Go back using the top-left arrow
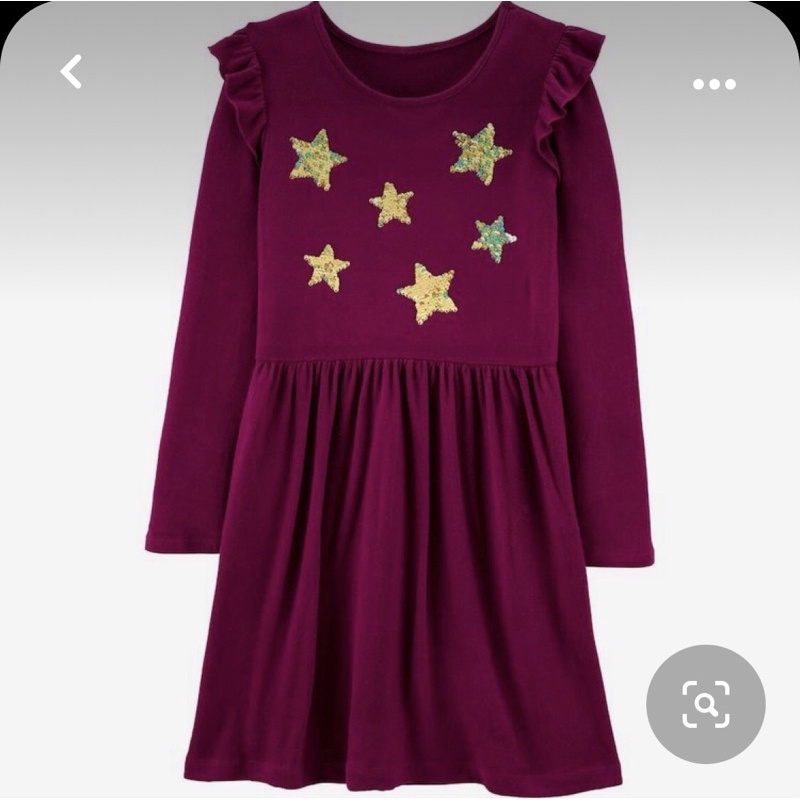Image resolution: width=800 pixels, height=800 pixels. [71, 72]
